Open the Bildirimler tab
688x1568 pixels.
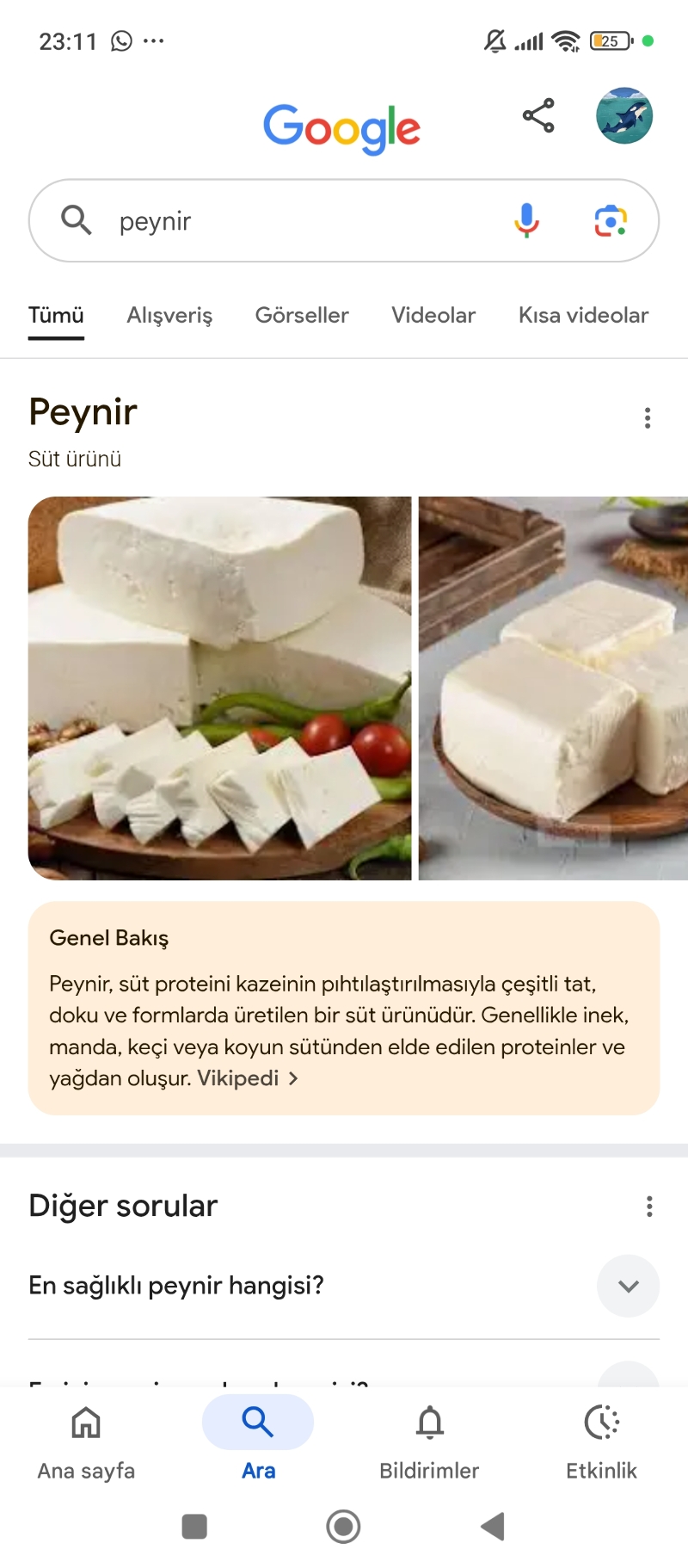click(429, 1439)
